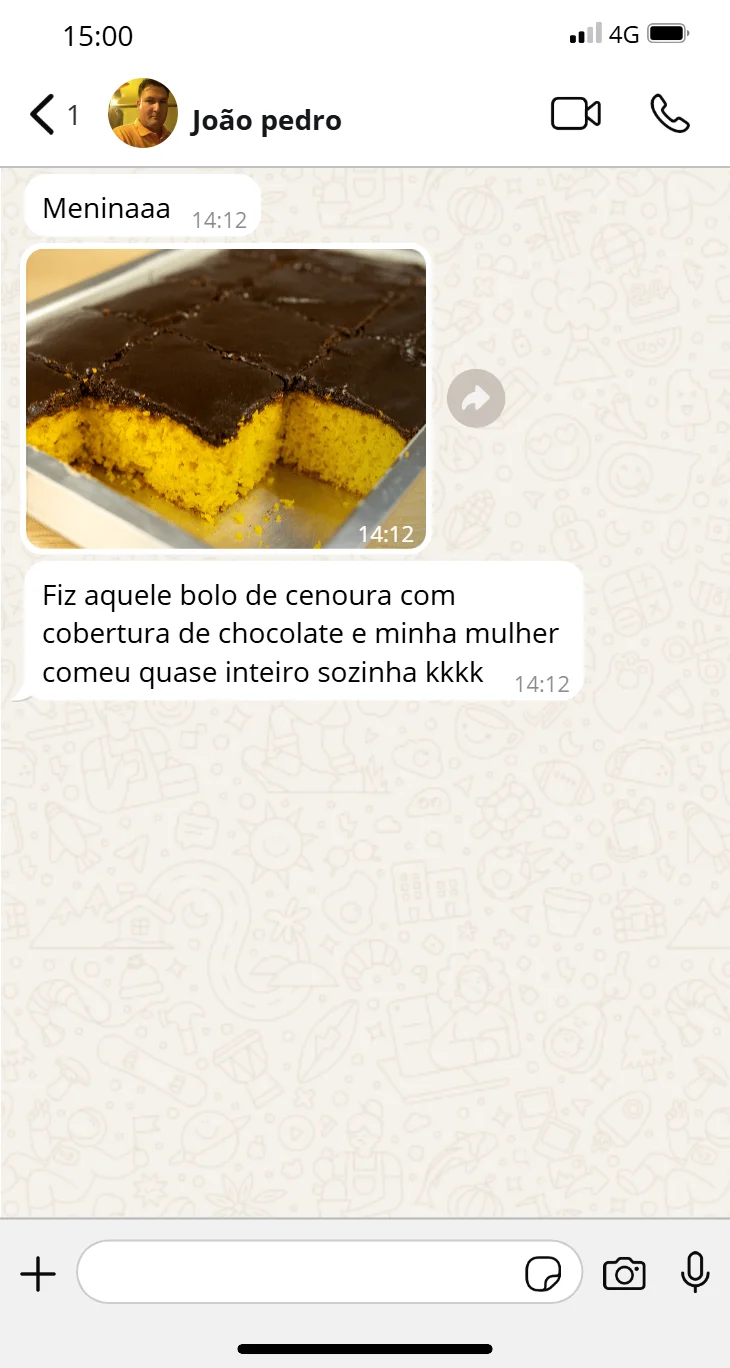Forward the cake photo
The image size is (730, 1368).
[476, 400]
